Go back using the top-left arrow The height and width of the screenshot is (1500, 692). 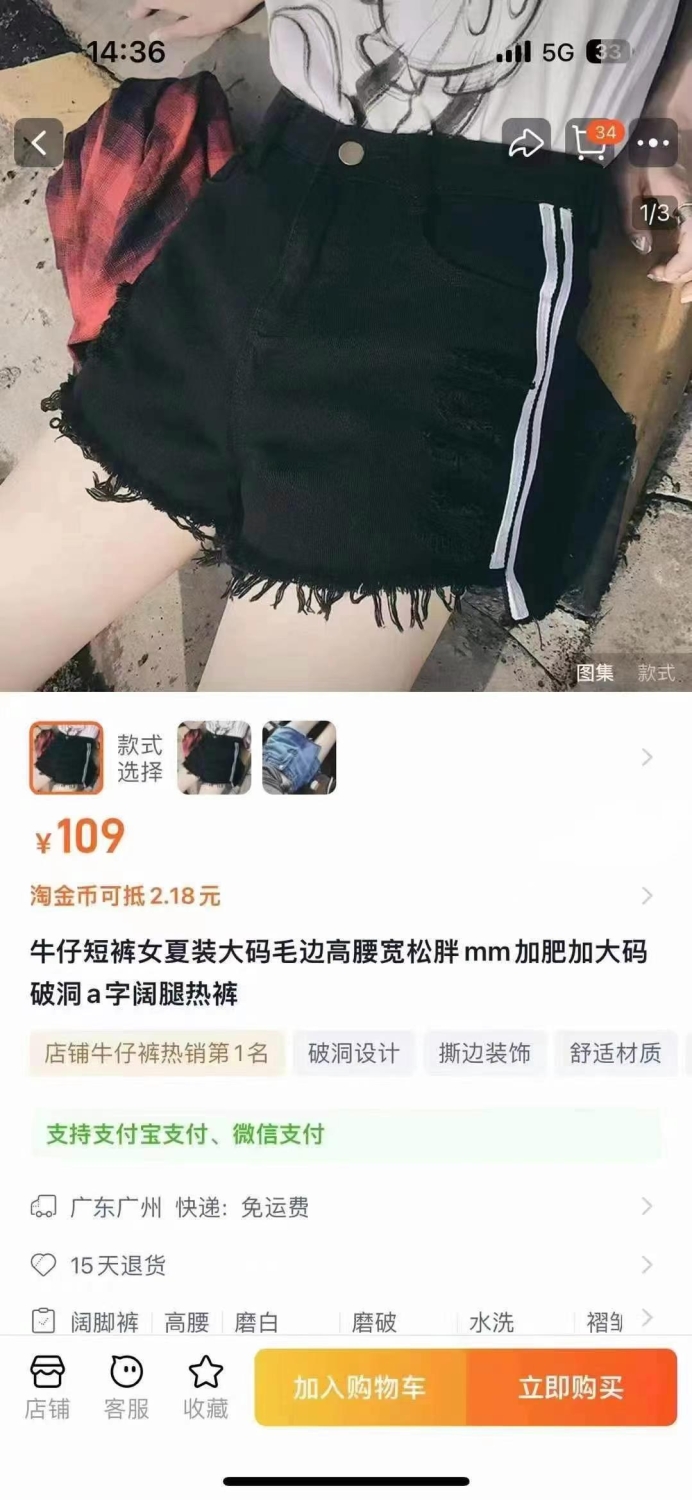pos(39,144)
